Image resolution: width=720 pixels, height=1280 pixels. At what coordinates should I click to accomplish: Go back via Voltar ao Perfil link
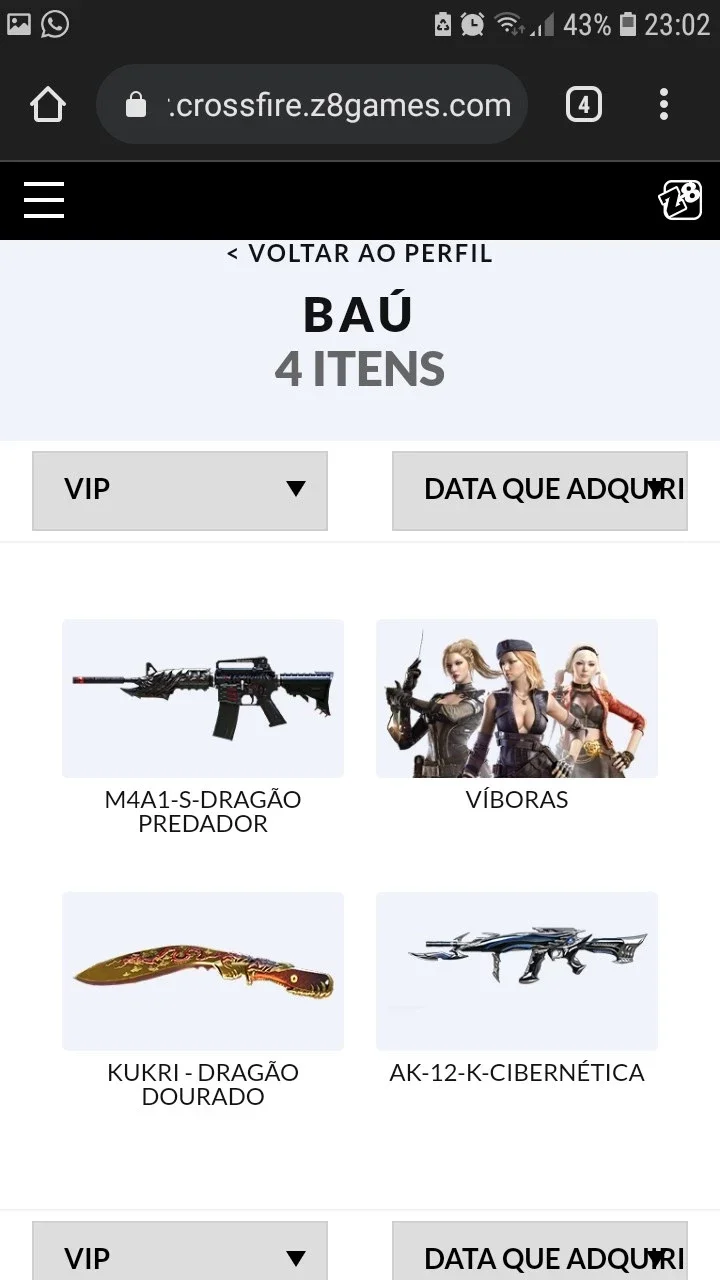pos(360,253)
